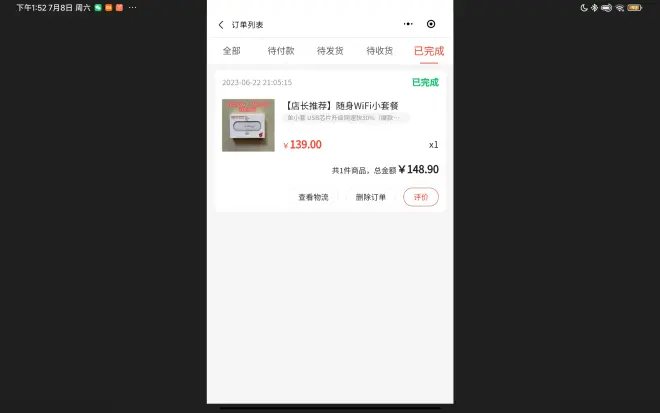
Task: Go back from the order list
Action: [221, 24]
